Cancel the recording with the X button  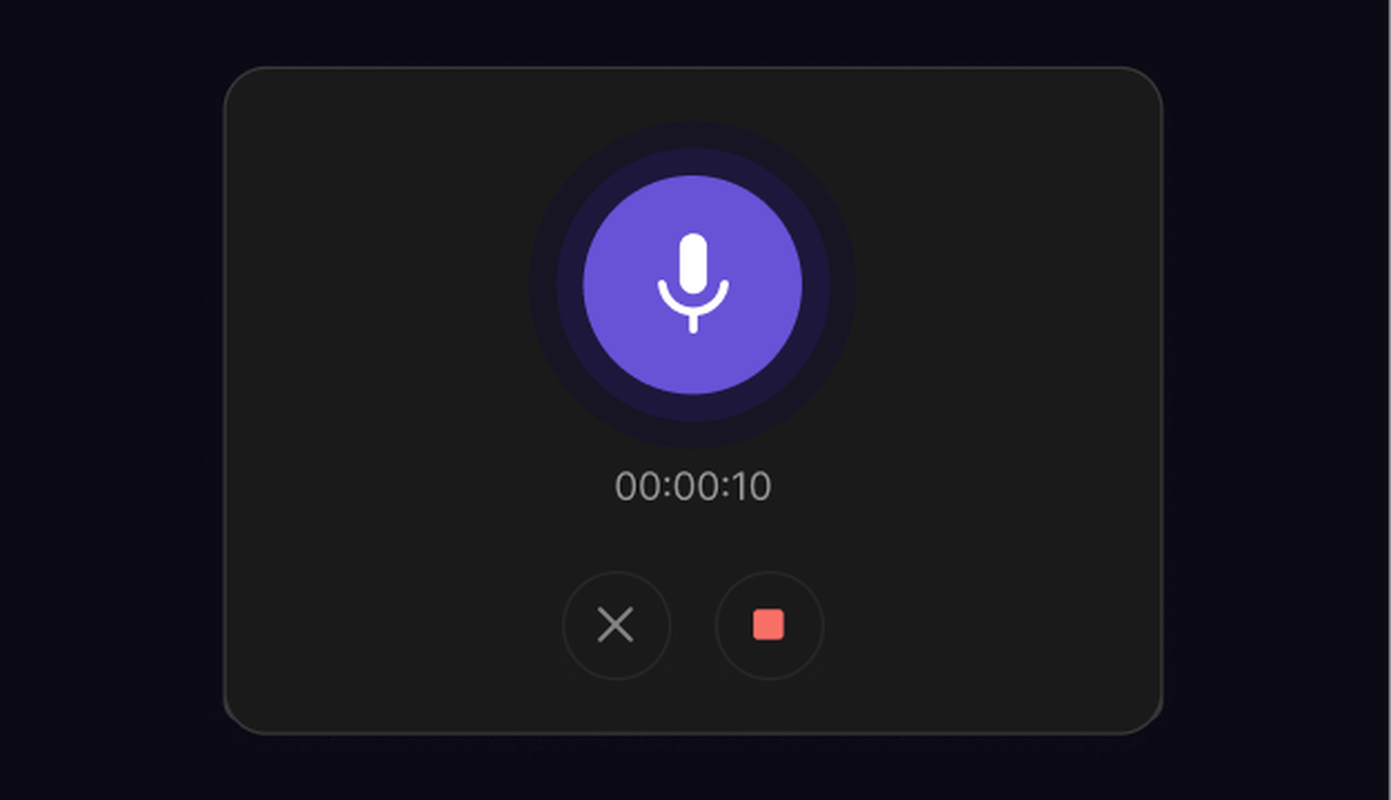point(615,625)
